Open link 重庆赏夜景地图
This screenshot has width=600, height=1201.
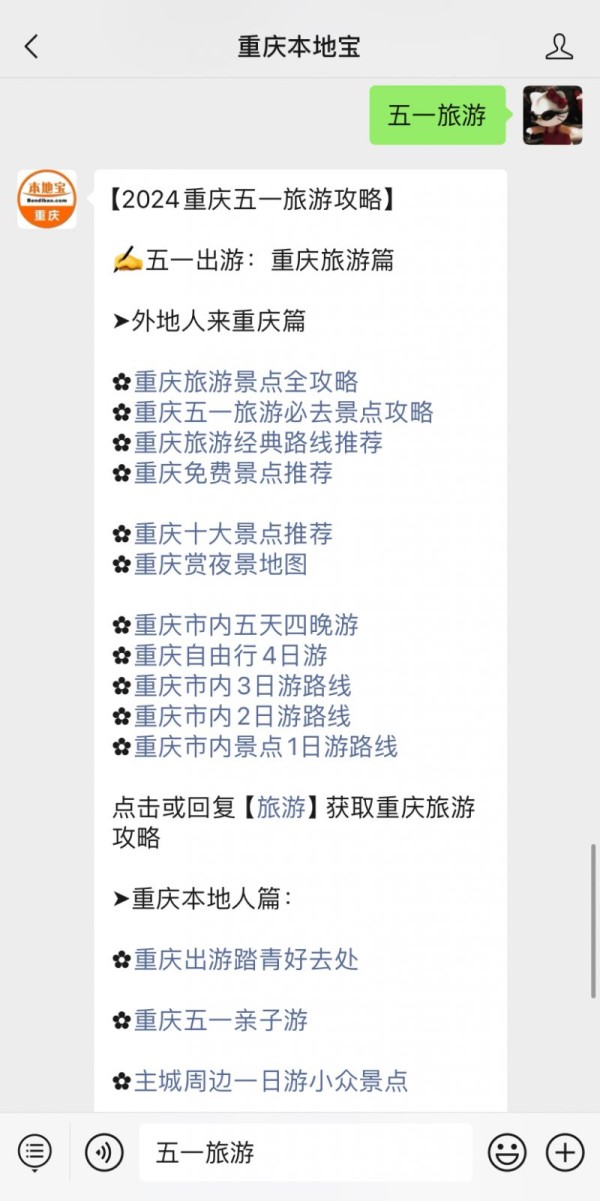click(x=221, y=565)
